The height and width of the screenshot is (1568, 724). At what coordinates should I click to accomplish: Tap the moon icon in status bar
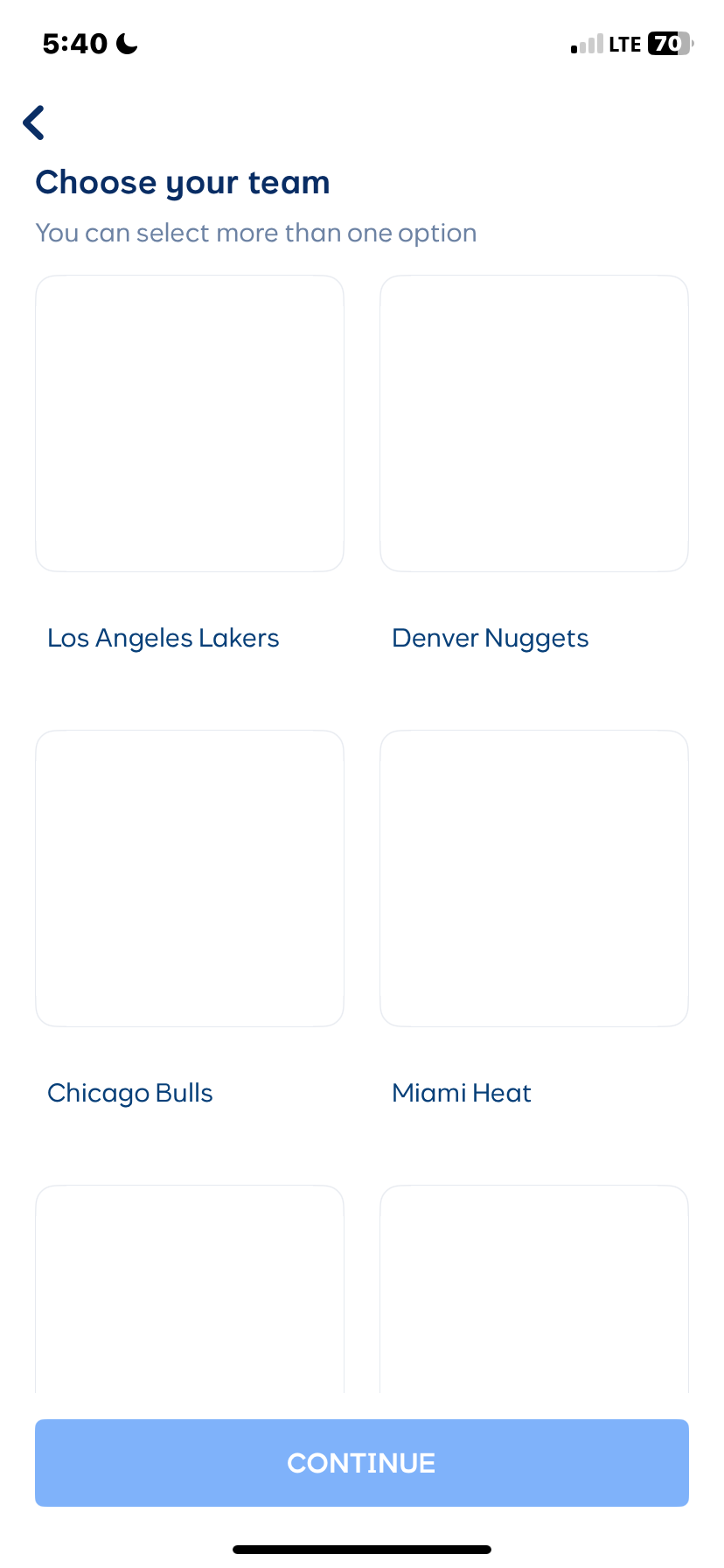point(127,43)
